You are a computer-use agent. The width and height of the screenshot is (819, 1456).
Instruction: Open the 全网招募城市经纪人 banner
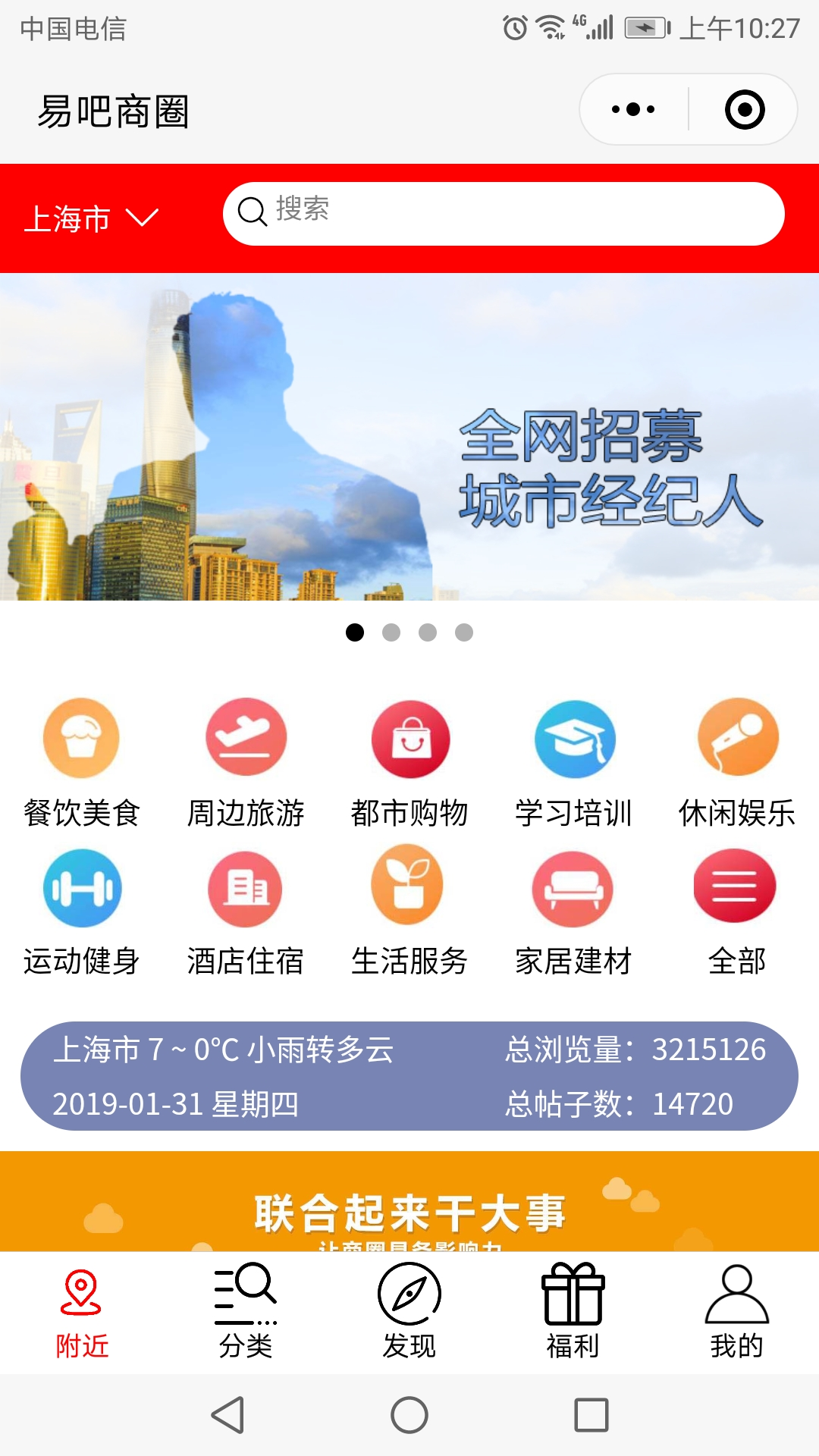click(409, 437)
